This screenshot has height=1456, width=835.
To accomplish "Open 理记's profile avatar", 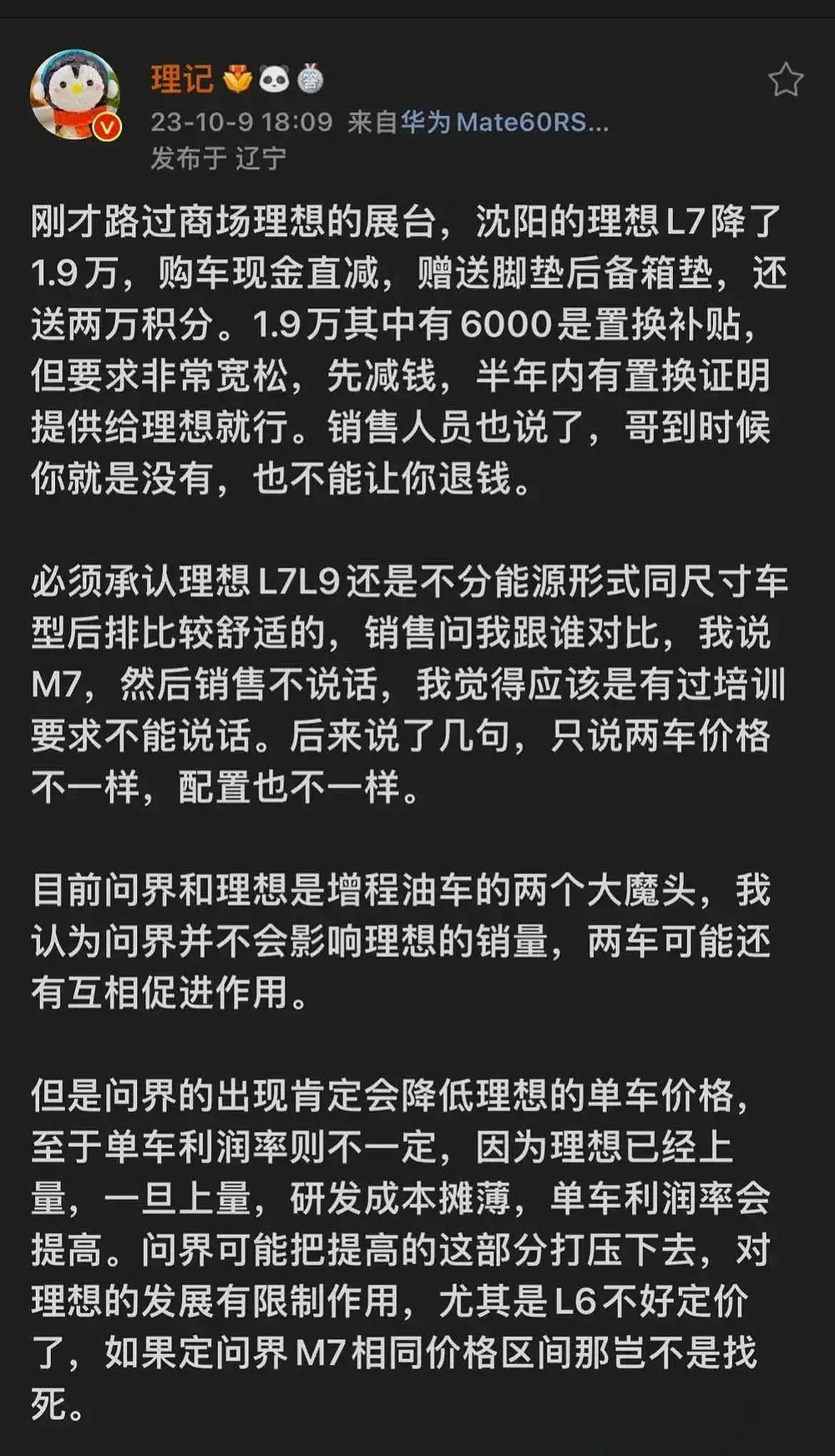I will [x=75, y=94].
